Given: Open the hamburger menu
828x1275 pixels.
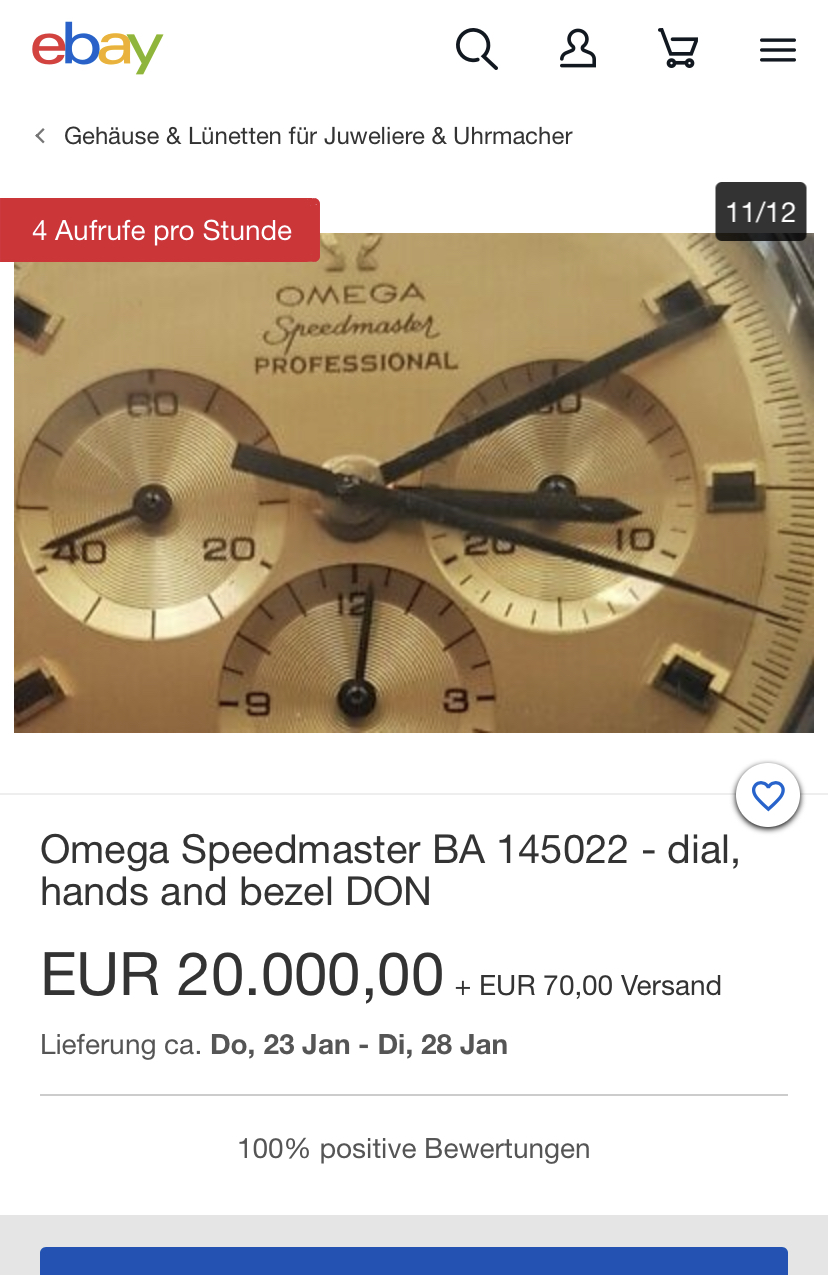Looking at the screenshot, I should (777, 50).
